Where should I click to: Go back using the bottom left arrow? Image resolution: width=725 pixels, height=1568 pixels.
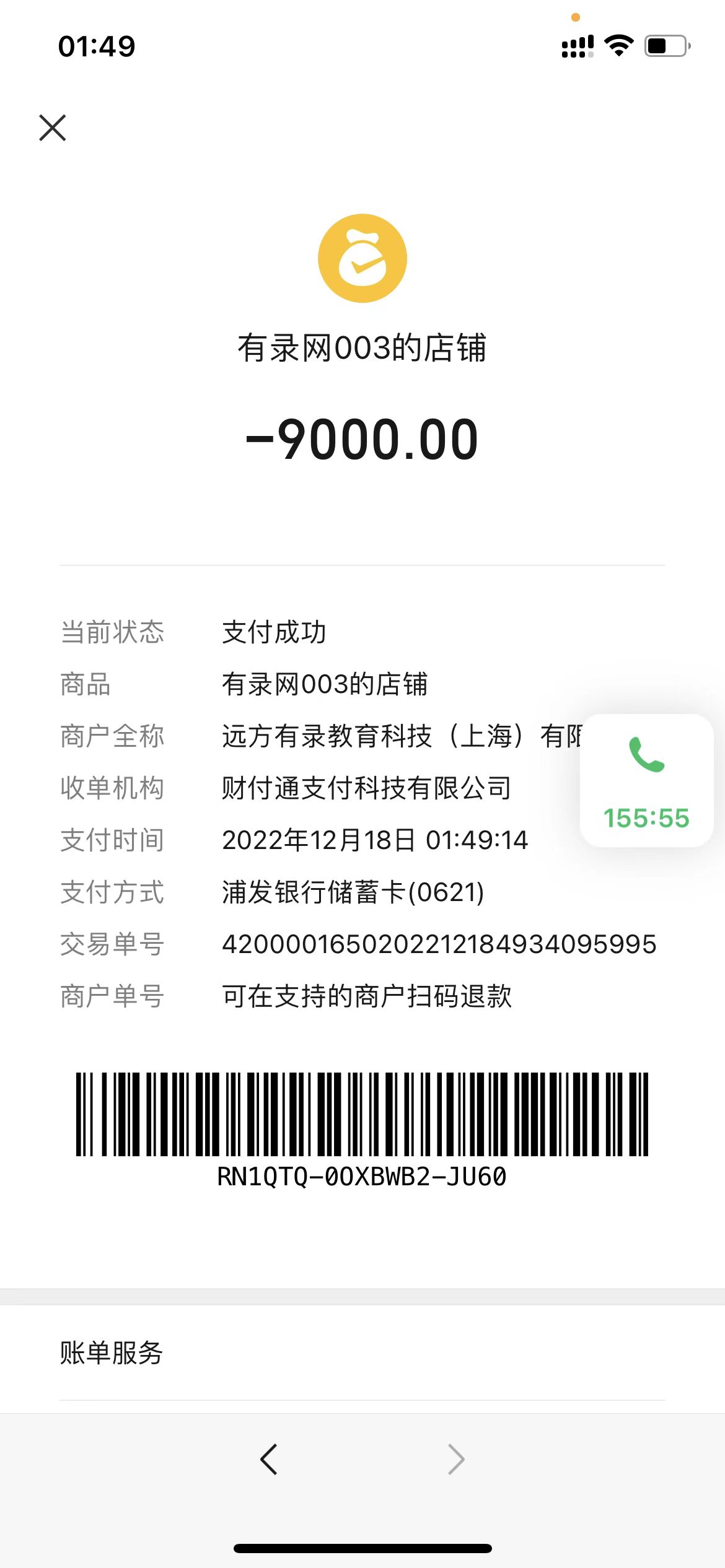pyautogui.click(x=269, y=1460)
